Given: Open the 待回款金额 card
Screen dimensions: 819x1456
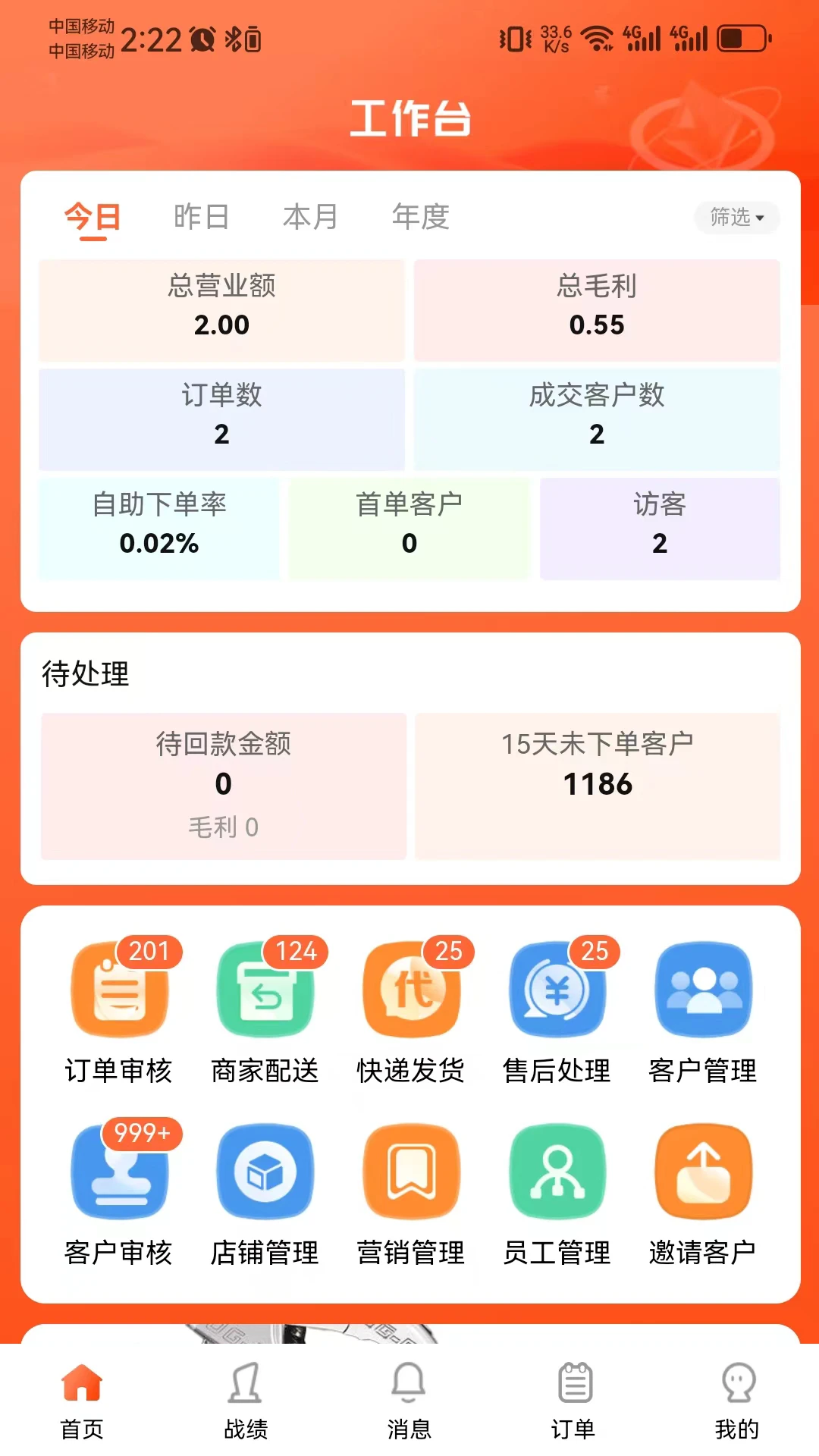Looking at the screenshot, I should tap(224, 786).
